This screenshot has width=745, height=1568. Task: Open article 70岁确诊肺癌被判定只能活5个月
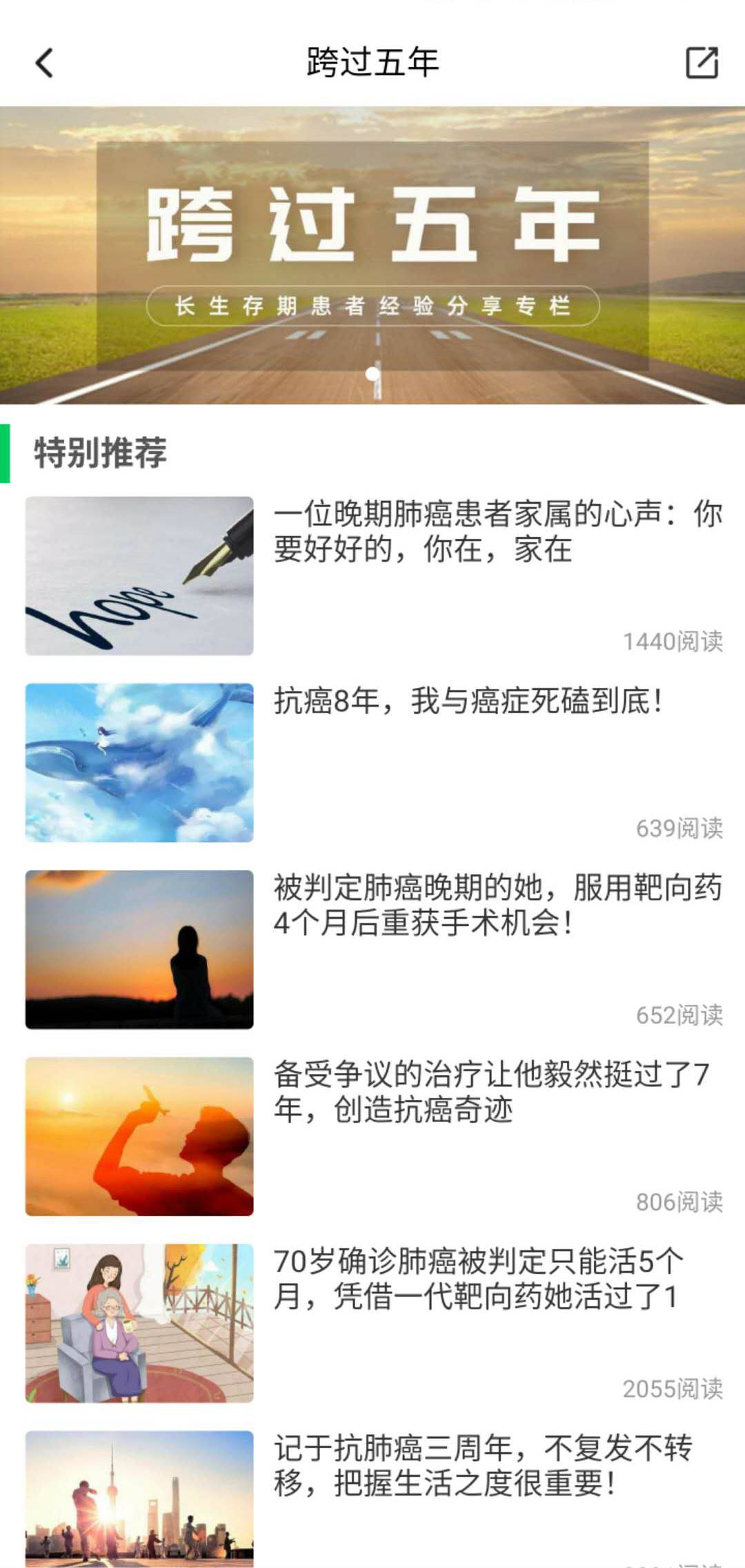pos(479,1279)
